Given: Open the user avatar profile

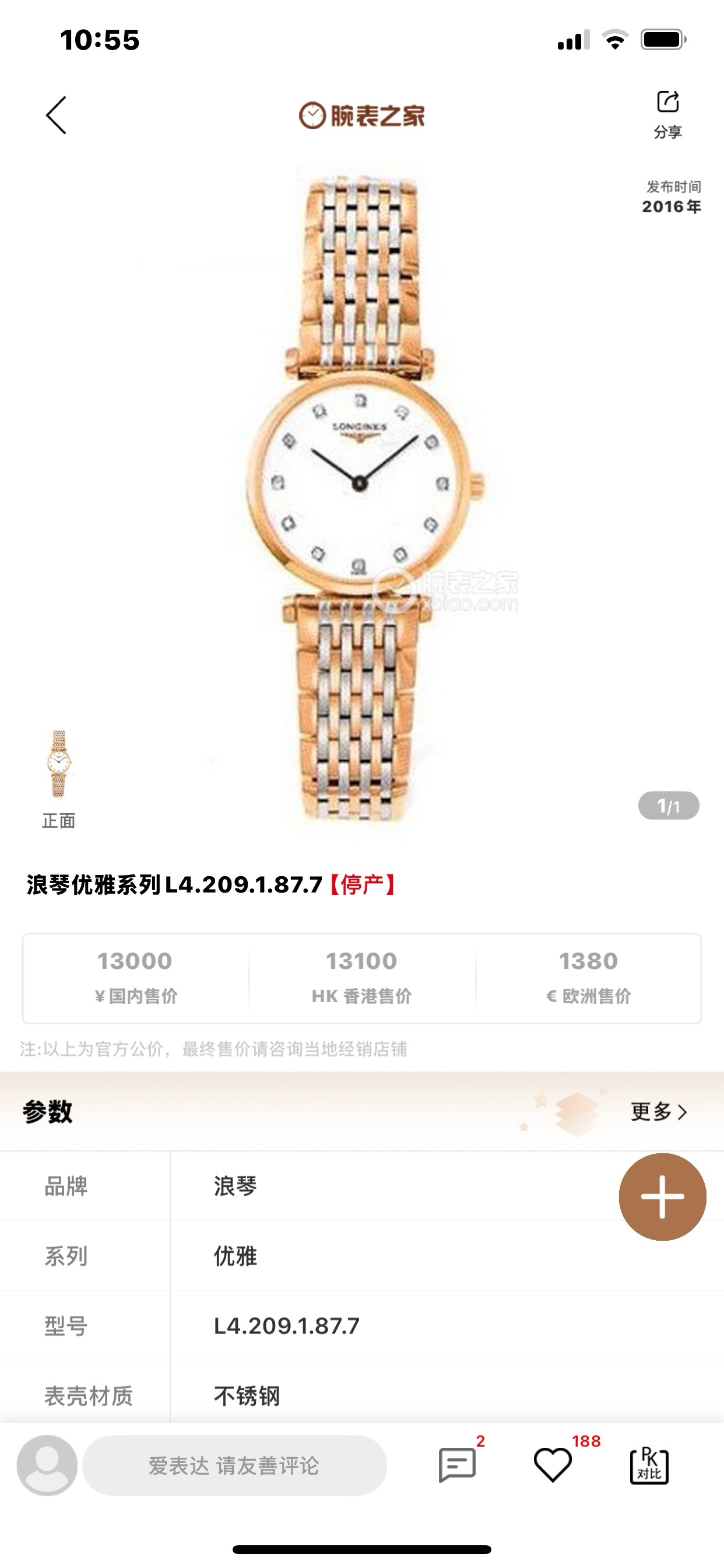Looking at the screenshot, I should pos(47,1465).
